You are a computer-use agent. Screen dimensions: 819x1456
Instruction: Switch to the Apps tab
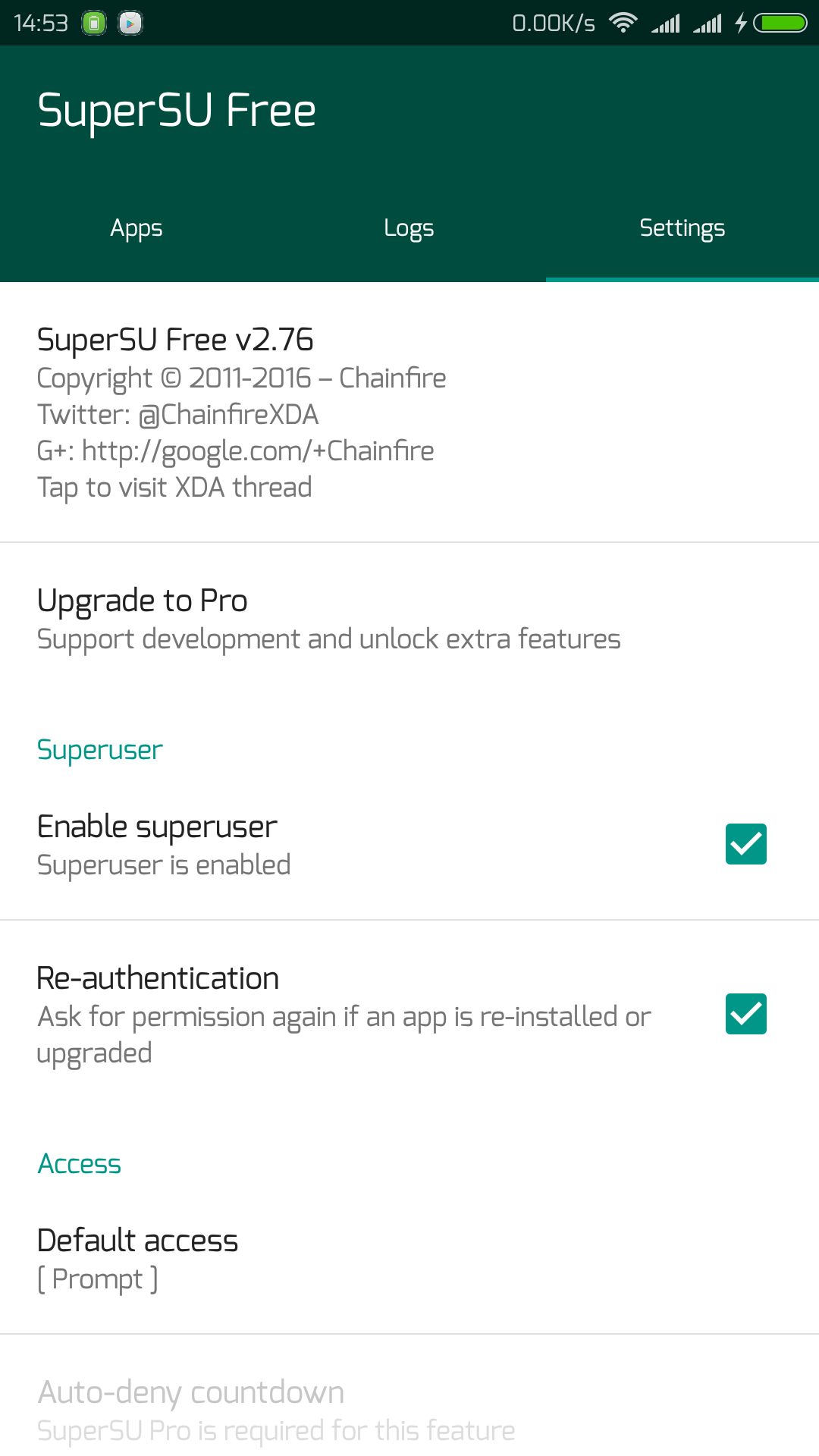(x=136, y=228)
